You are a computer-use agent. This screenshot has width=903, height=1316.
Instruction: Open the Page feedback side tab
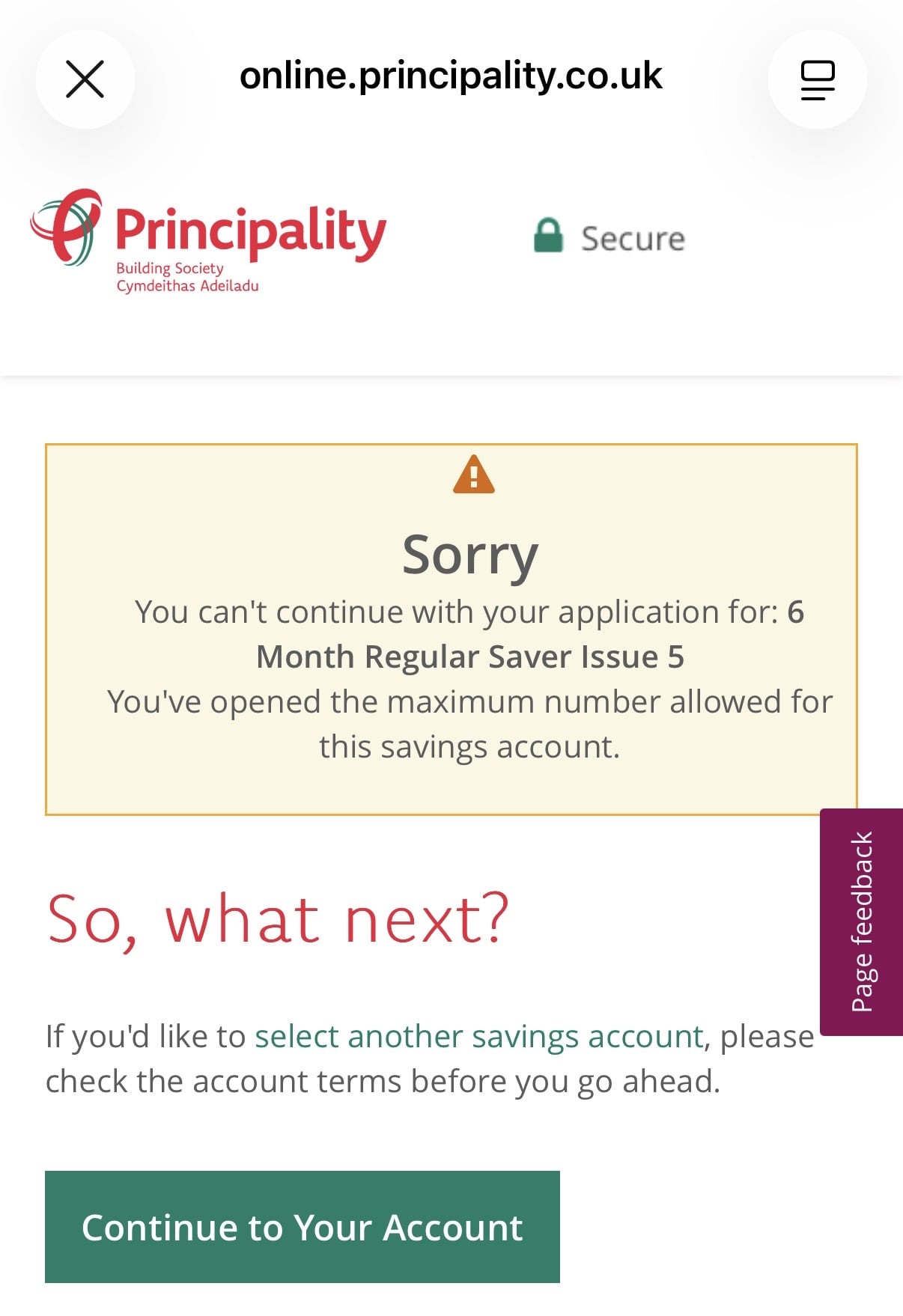coord(861,921)
